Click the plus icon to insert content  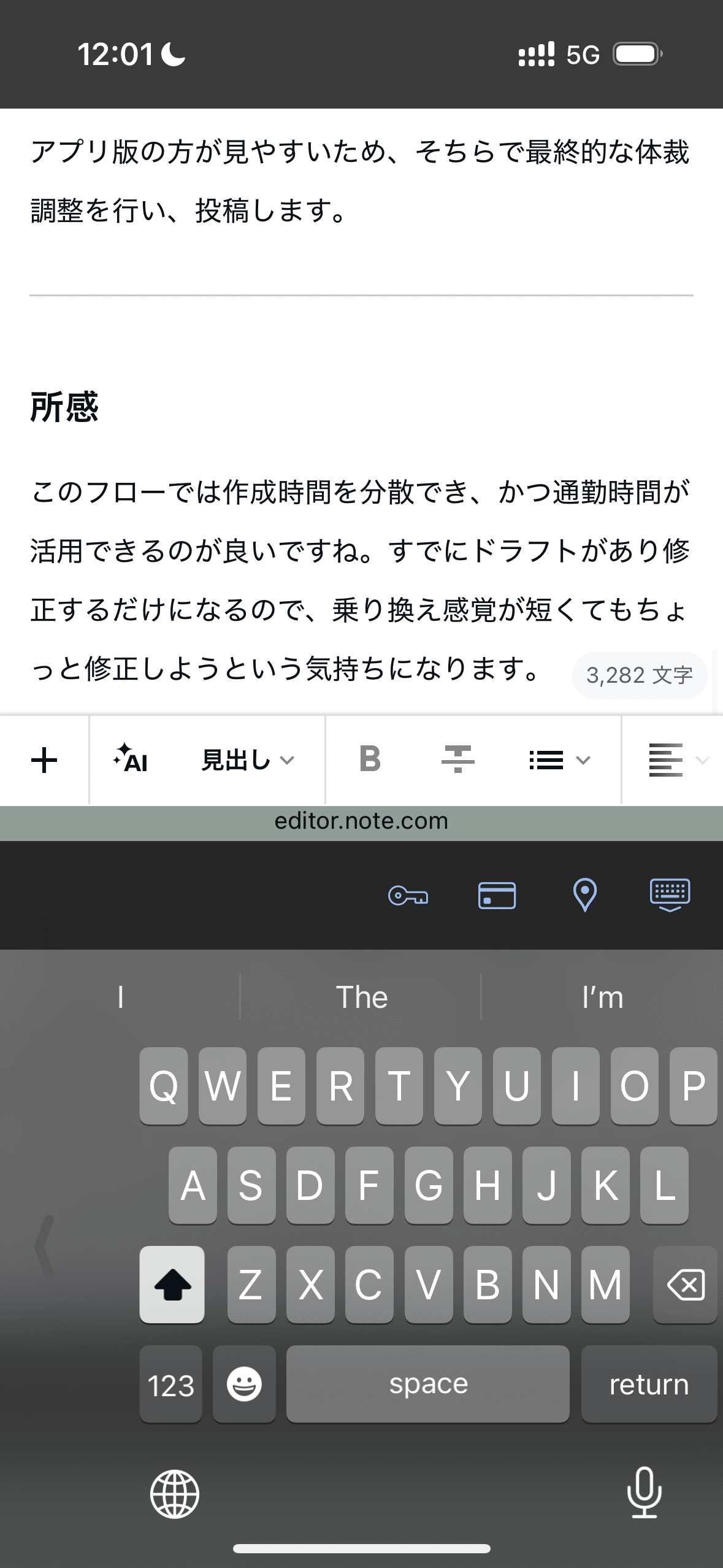click(x=44, y=760)
